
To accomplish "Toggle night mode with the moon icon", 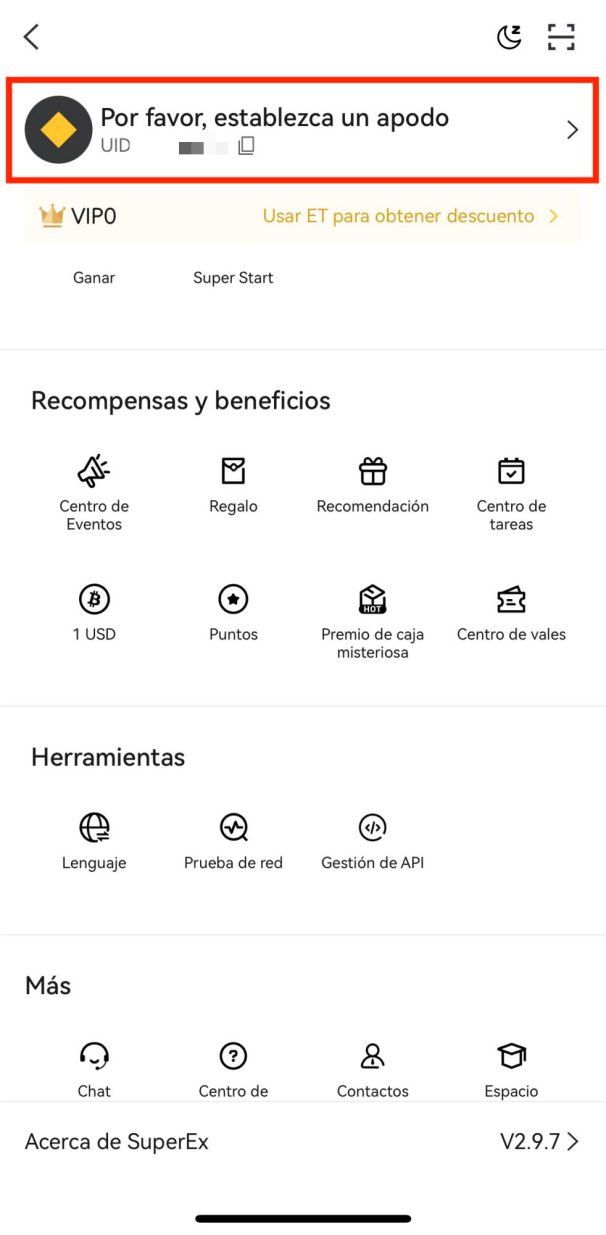I will pyautogui.click(x=510, y=37).
